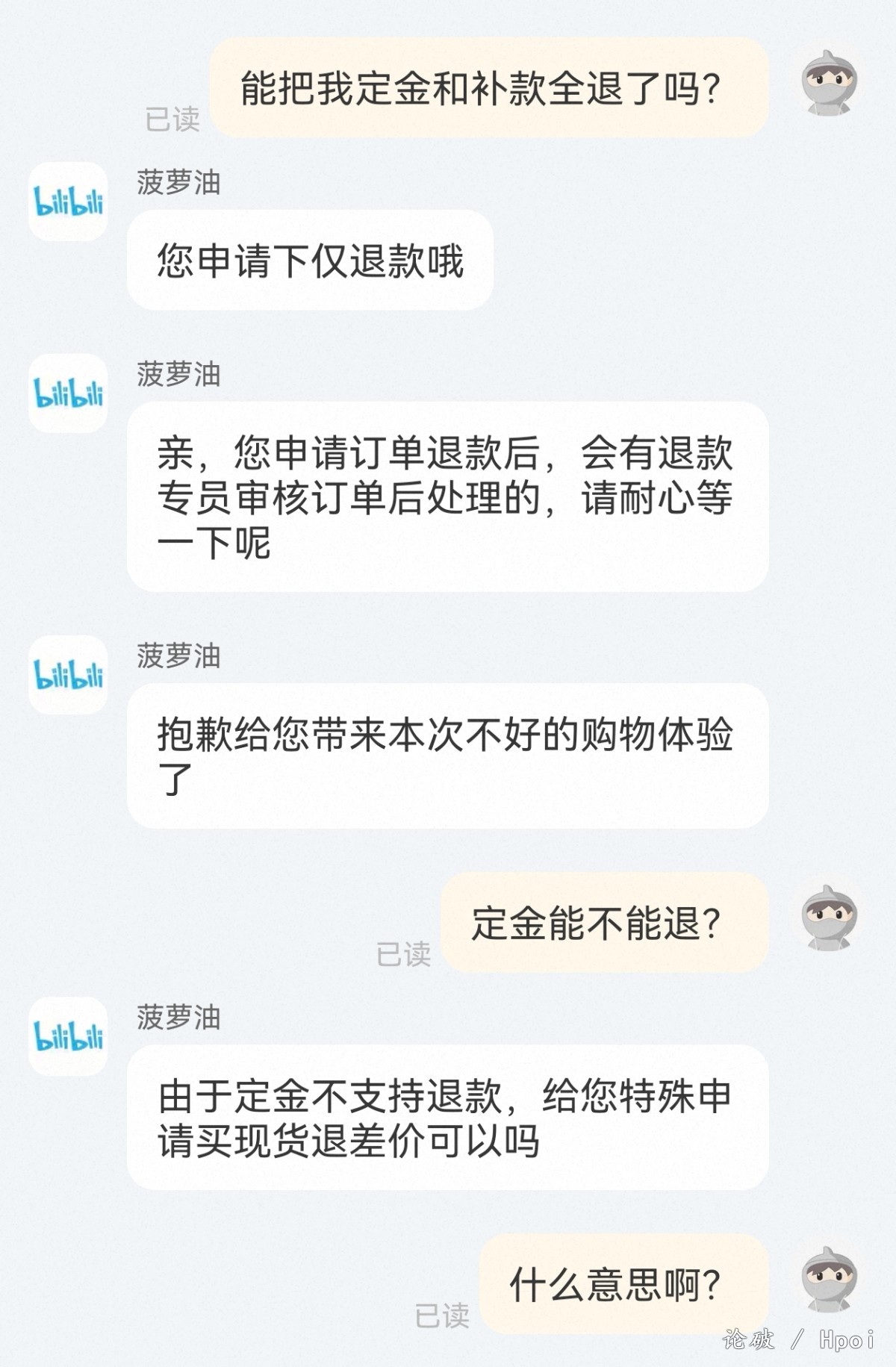
Task: Open the user avatar beside "什么意思啊?"
Action: (x=829, y=1279)
